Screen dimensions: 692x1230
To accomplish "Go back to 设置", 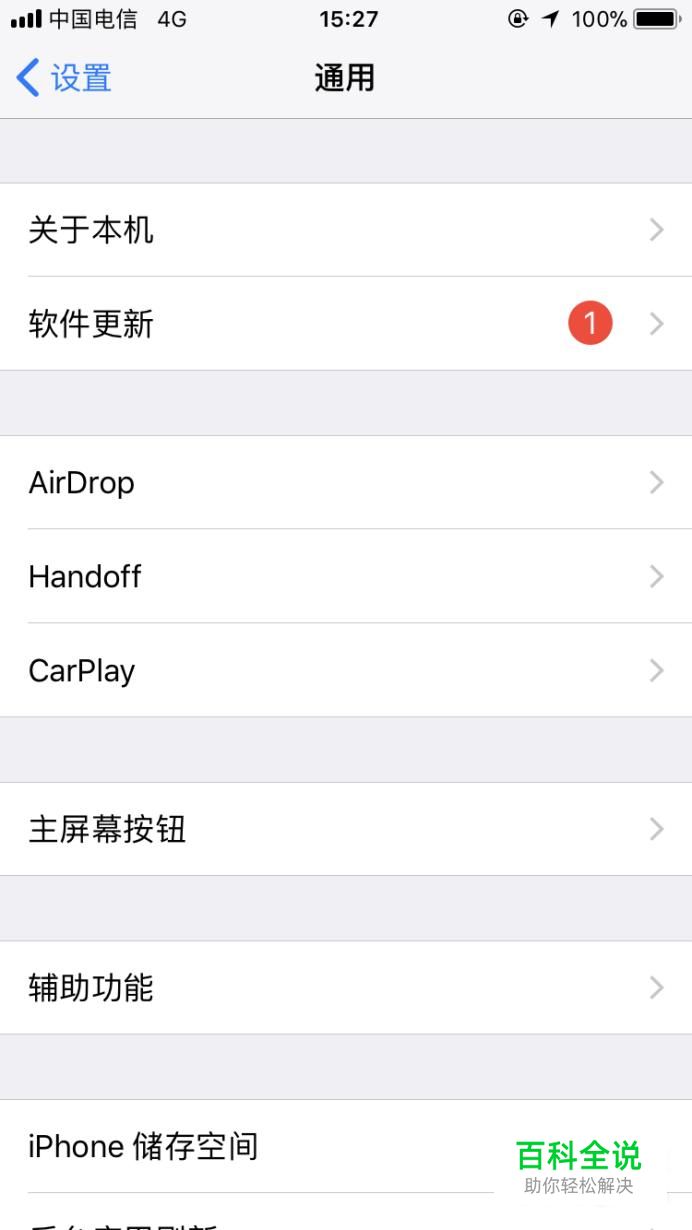I will [64, 78].
